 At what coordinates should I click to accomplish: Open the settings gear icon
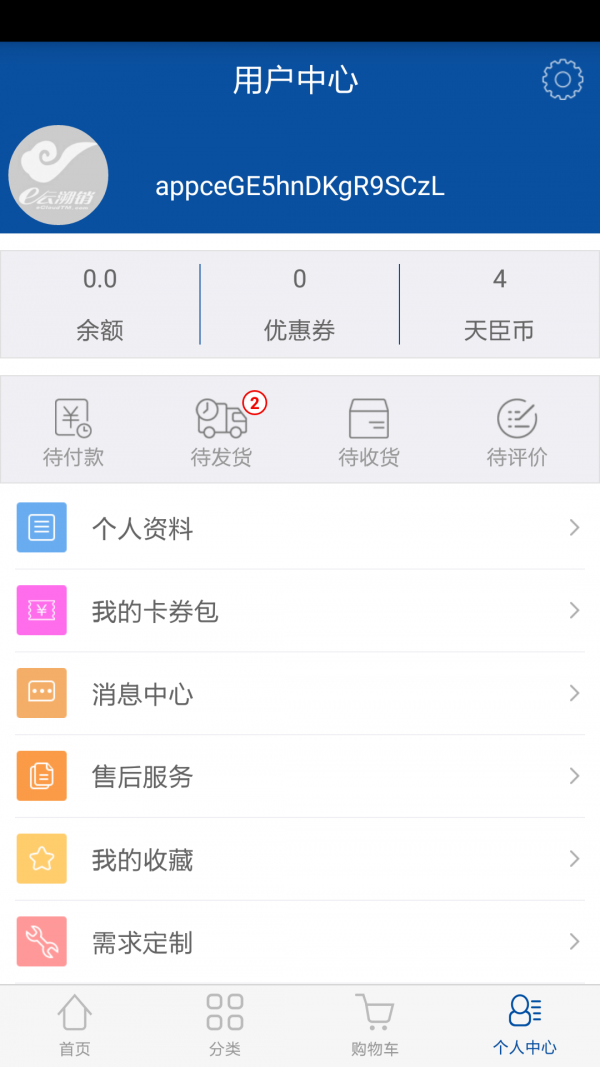pos(562,80)
